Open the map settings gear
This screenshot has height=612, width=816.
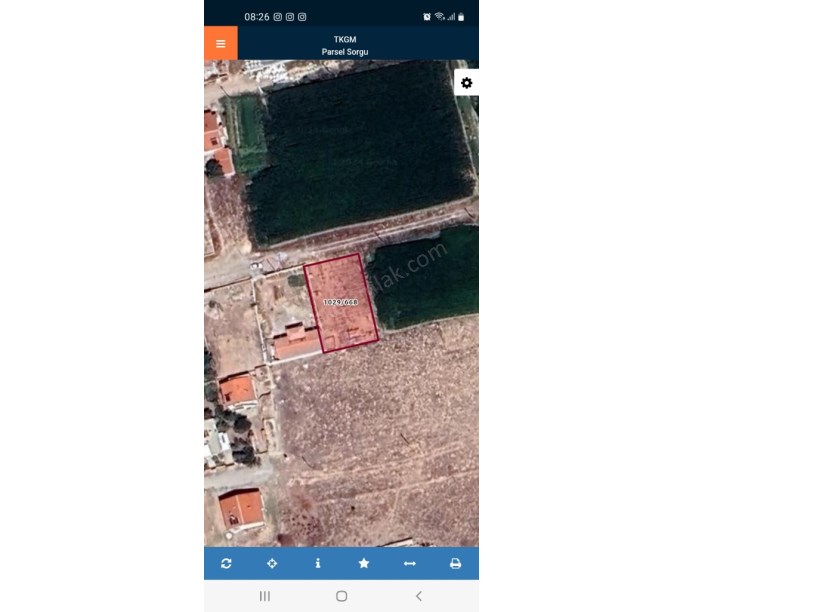click(x=466, y=83)
